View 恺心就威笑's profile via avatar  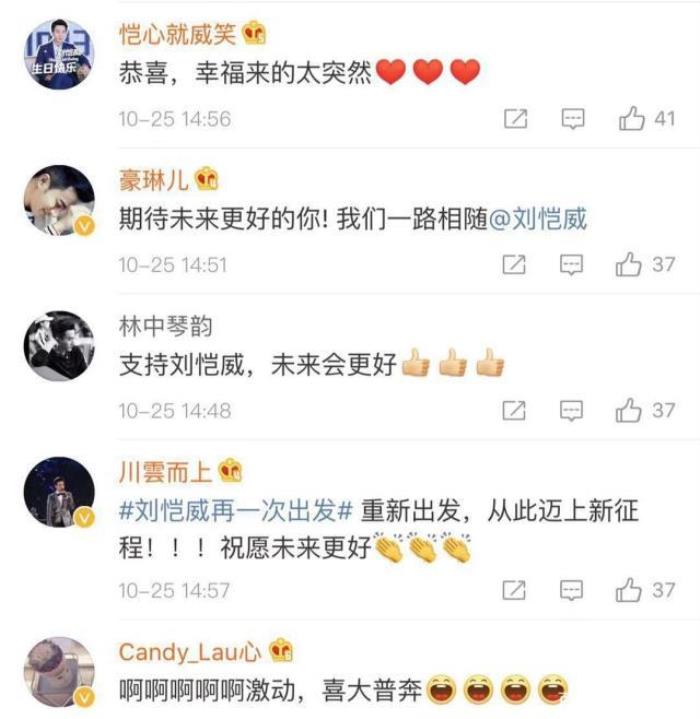[x=59, y=56]
